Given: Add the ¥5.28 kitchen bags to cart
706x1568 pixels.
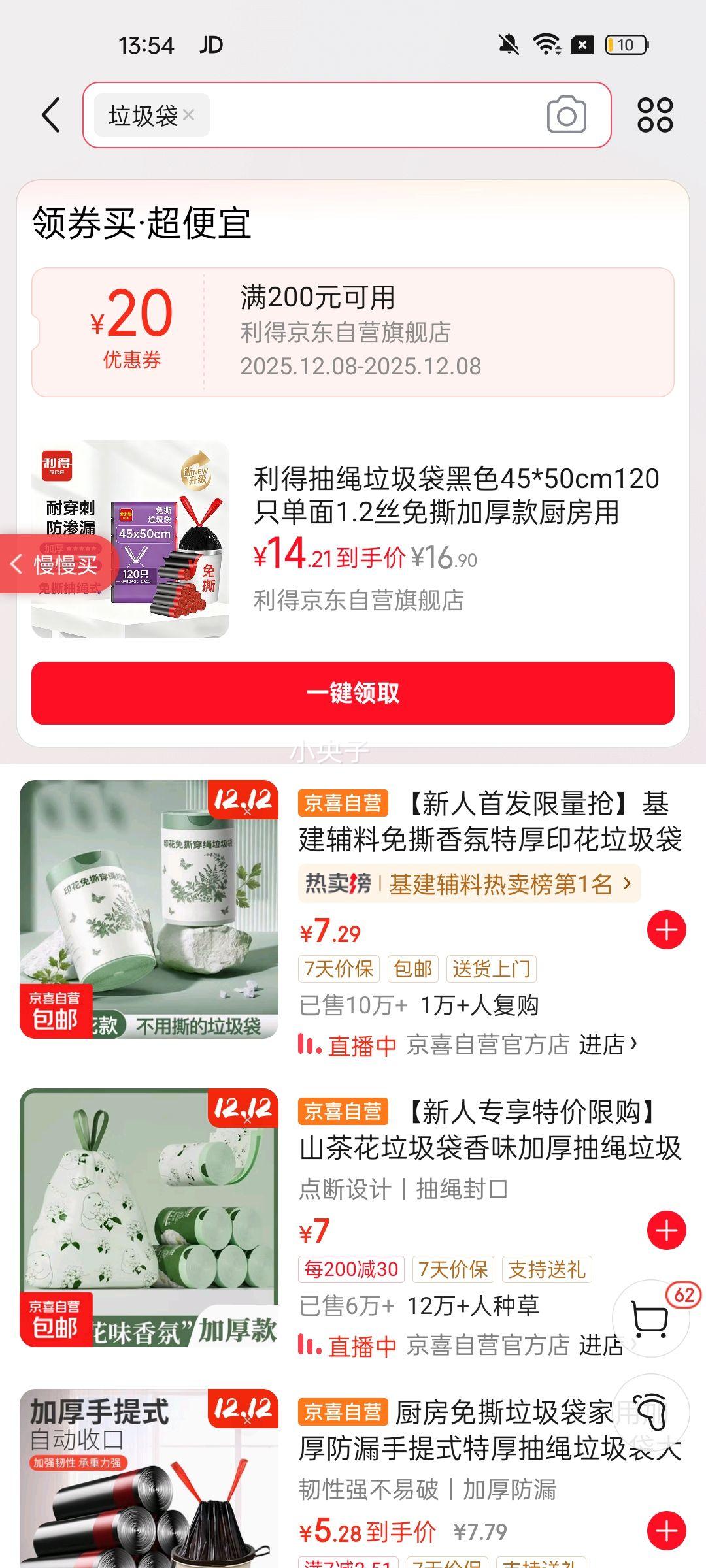Looking at the screenshot, I should 666,1530.
